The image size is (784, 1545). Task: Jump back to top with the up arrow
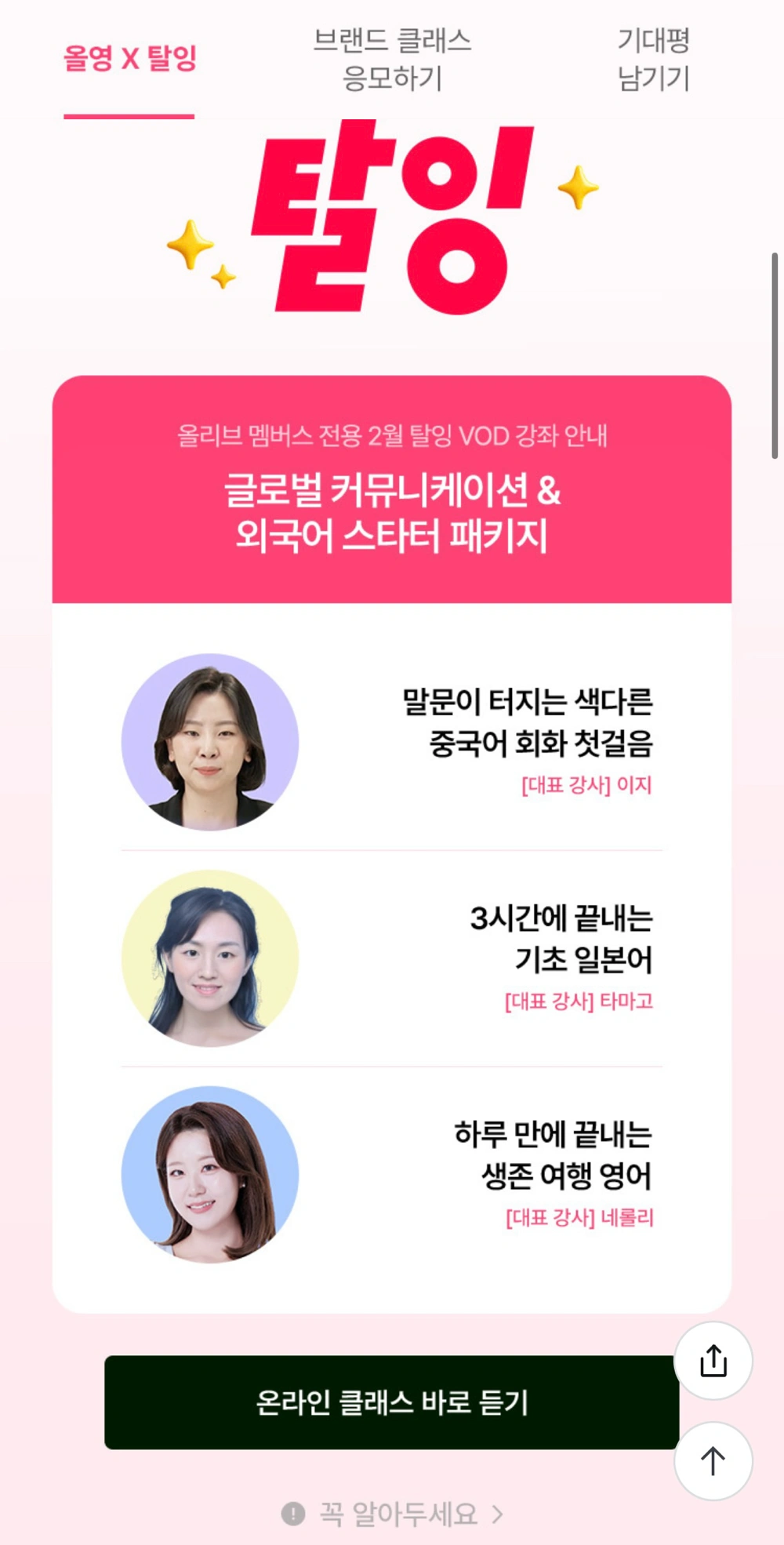click(x=713, y=1461)
